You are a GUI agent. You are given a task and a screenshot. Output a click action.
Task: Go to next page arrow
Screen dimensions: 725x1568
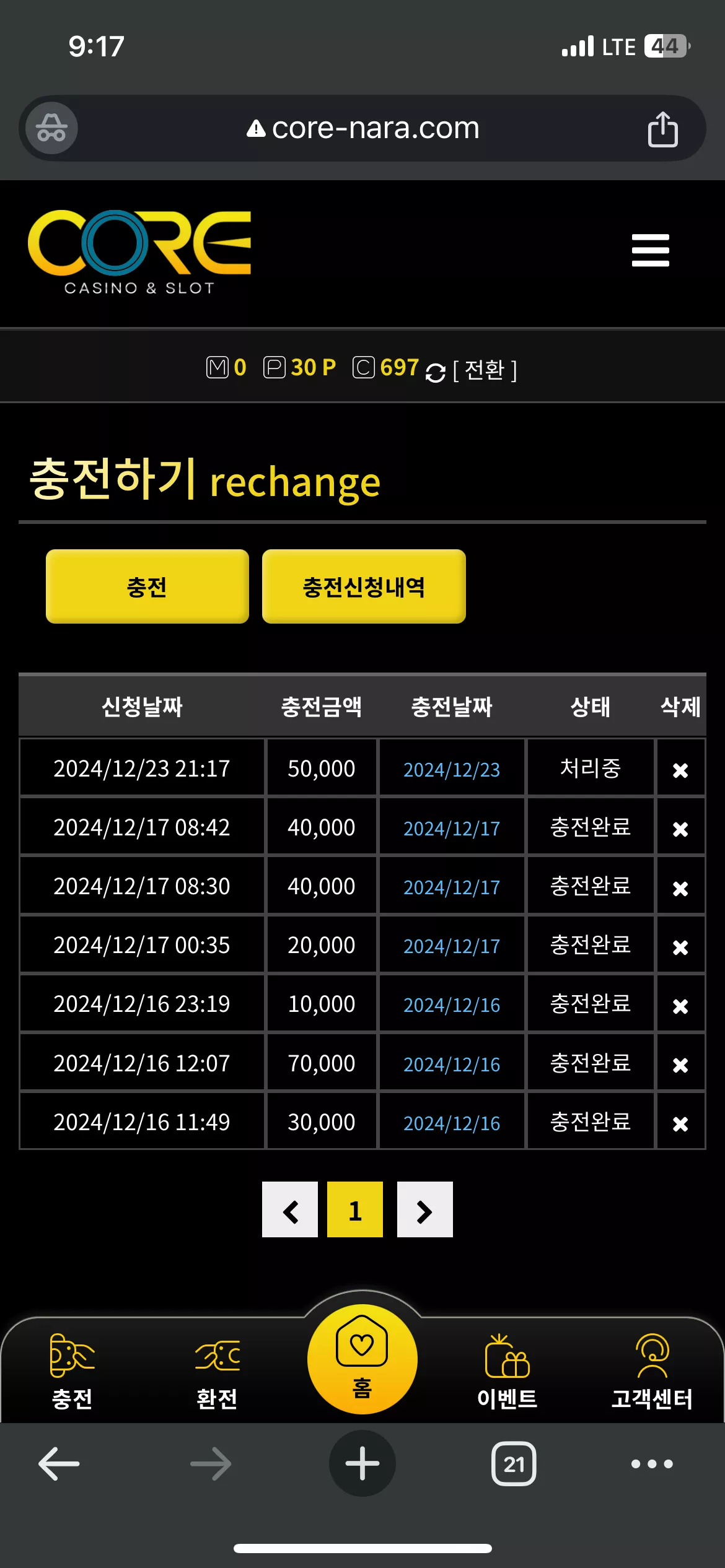(x=425, y=1209)
